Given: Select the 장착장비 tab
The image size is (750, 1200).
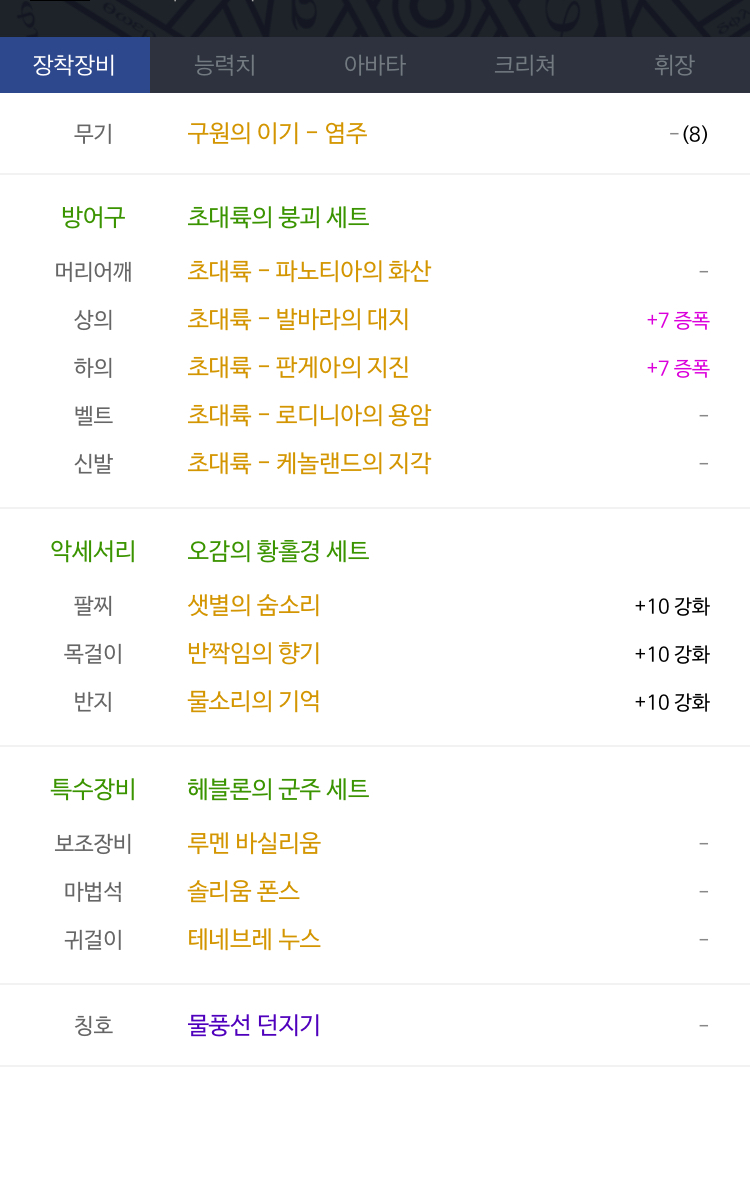Looking at the screenshot, I should point(75,65).
